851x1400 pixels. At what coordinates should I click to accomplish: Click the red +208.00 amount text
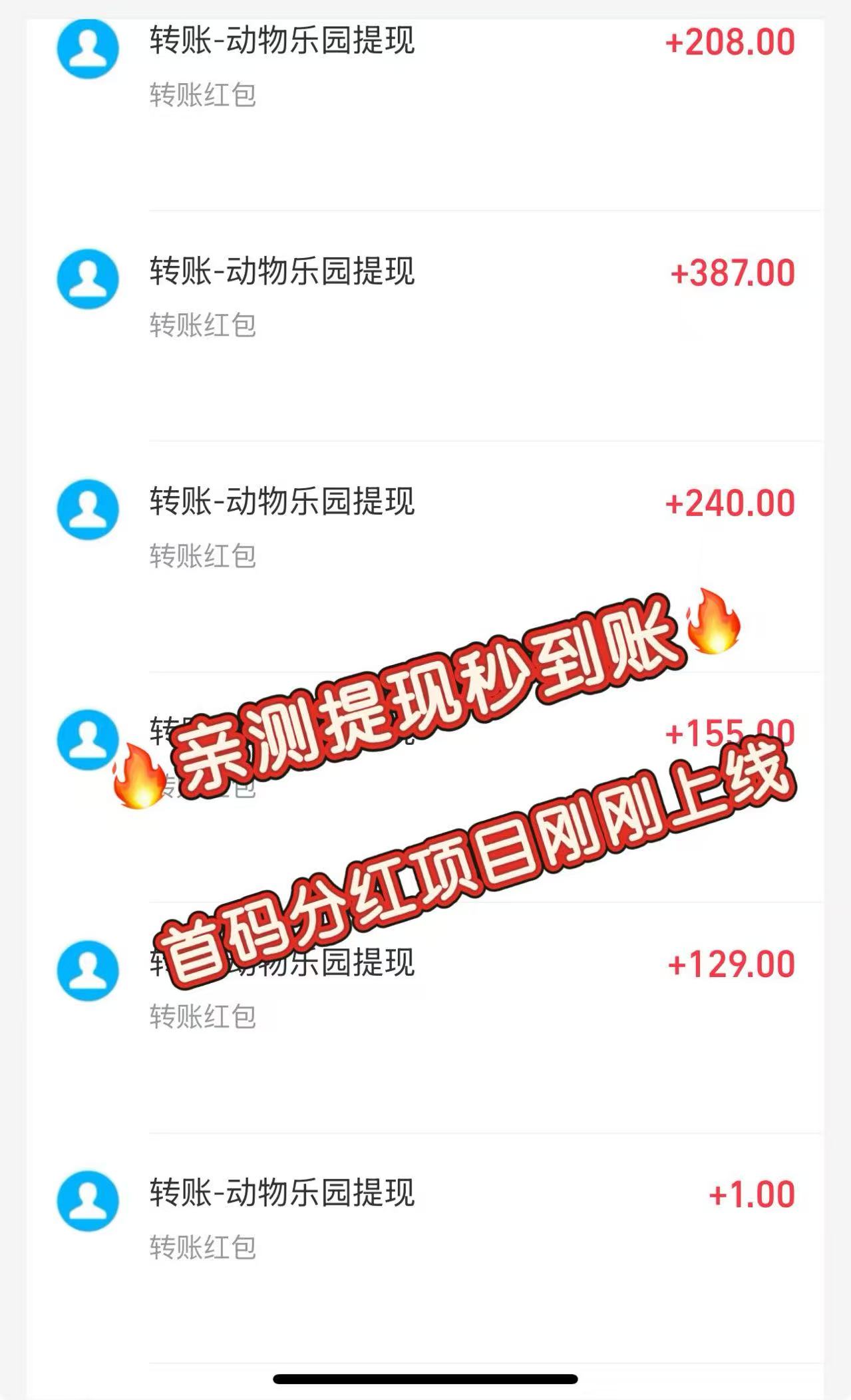click(729, 43)
